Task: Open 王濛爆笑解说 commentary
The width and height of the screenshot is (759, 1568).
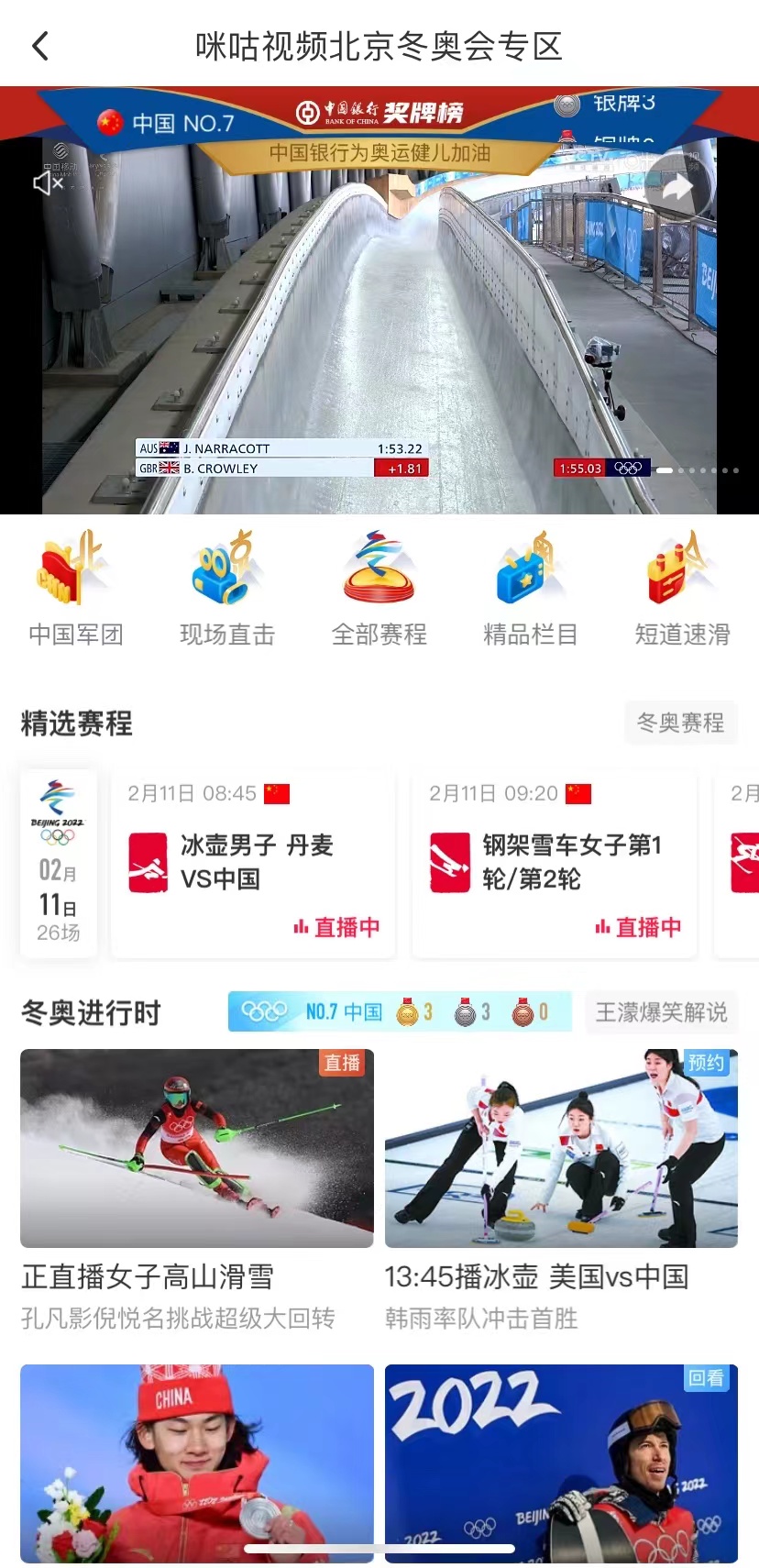Action: (x=661, y=1011)
